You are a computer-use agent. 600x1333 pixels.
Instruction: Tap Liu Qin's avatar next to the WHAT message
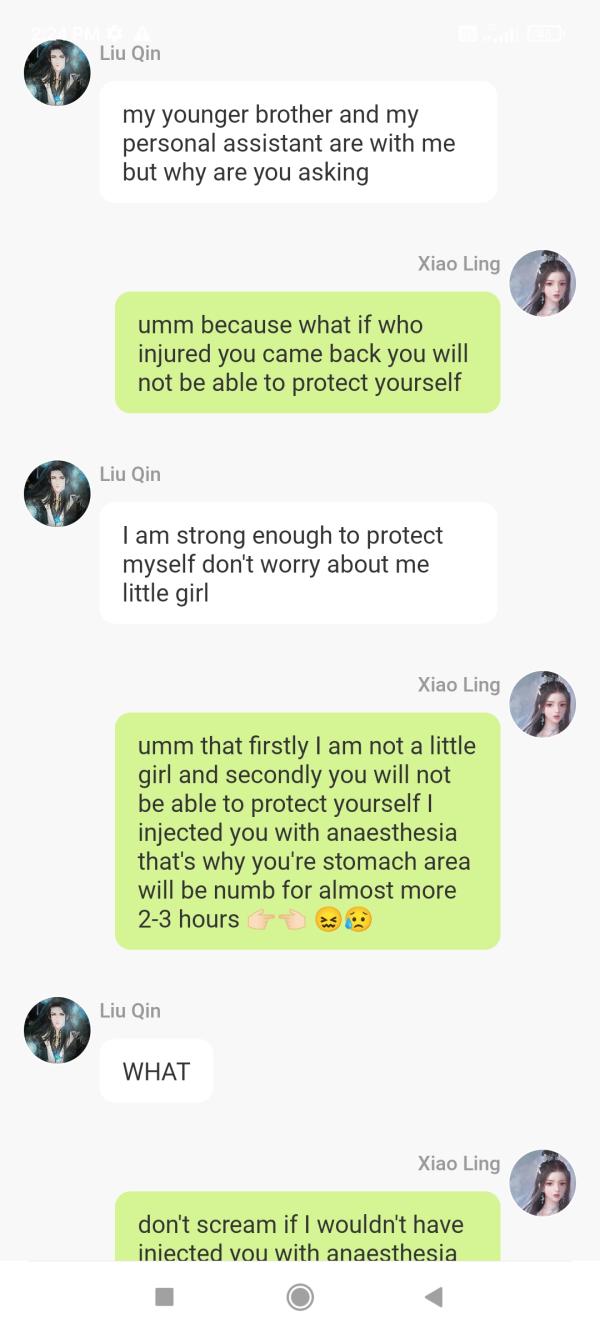click(57, 1030)
